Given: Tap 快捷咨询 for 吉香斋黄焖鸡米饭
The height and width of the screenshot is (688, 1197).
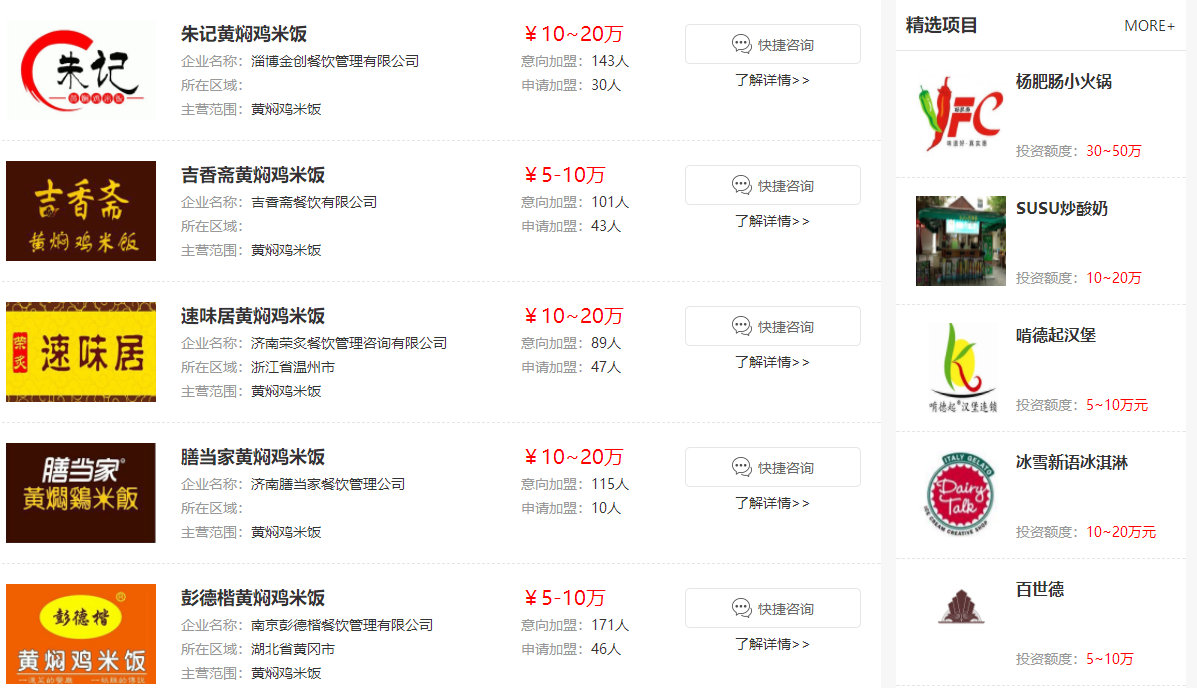Looking at the screenshot, I should (x=772, y=185).
